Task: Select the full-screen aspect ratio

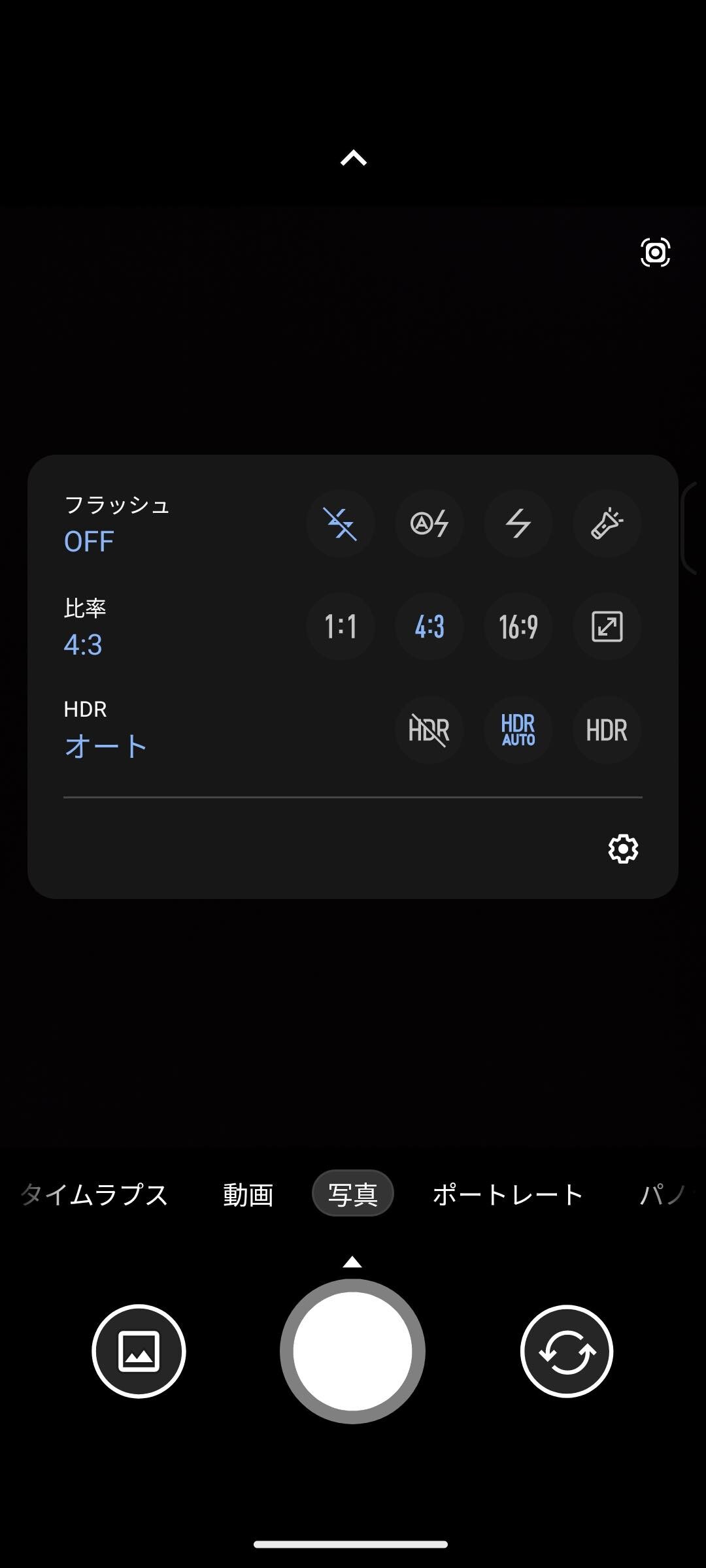Action: tap(607, 627)
